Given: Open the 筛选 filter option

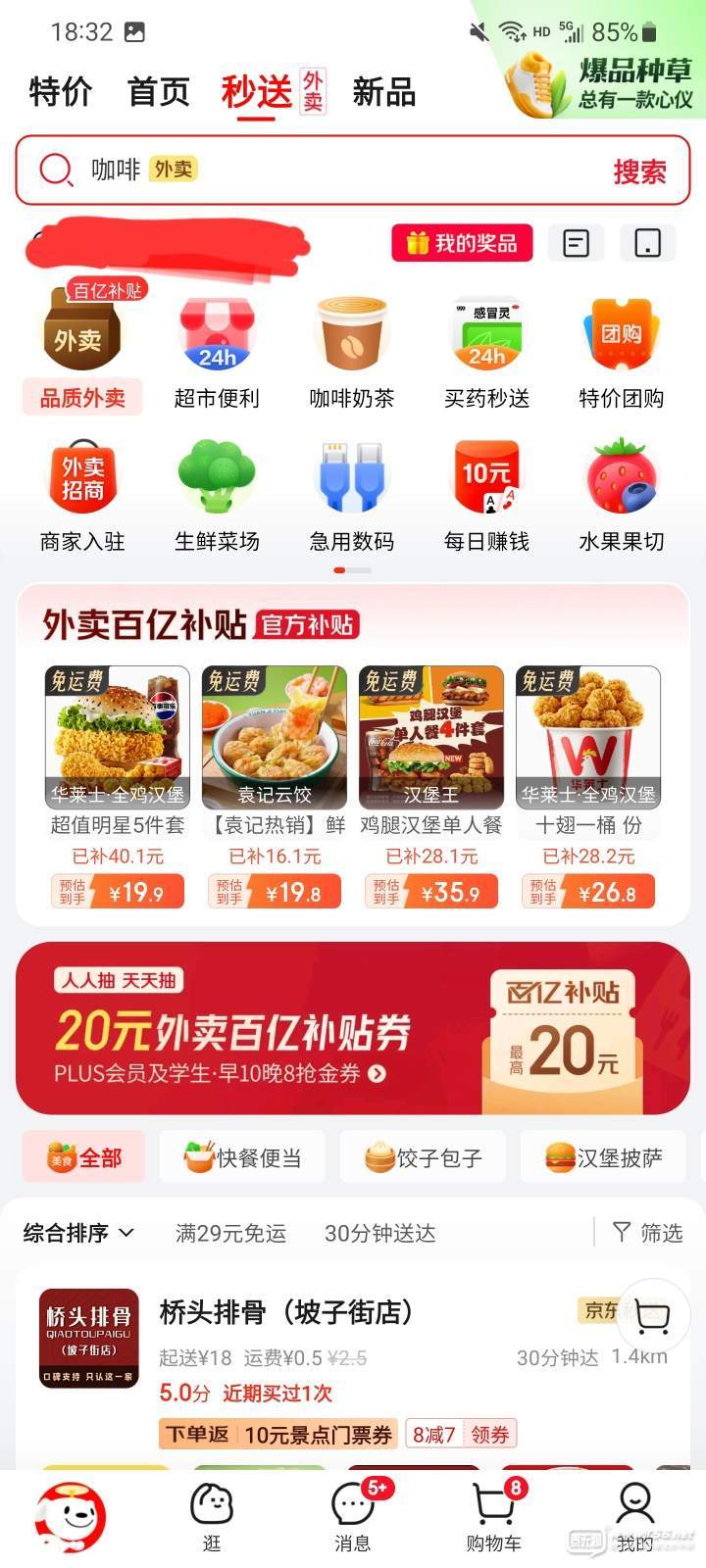Looking at the screenshot, I should click(647, 1233).
